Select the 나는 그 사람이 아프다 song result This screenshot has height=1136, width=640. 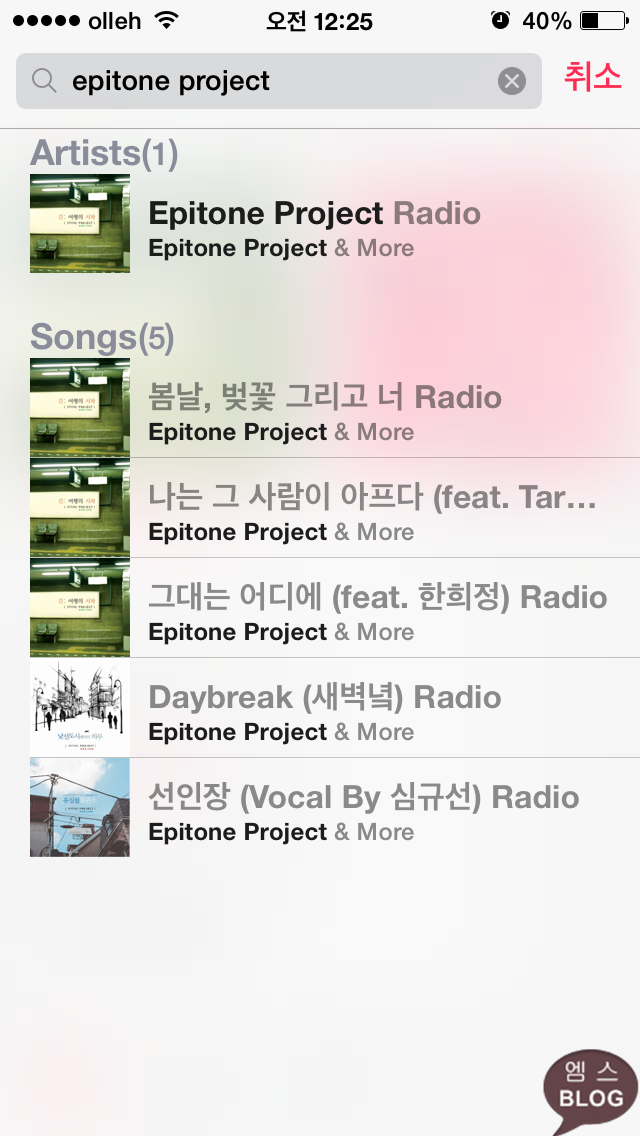372,509
